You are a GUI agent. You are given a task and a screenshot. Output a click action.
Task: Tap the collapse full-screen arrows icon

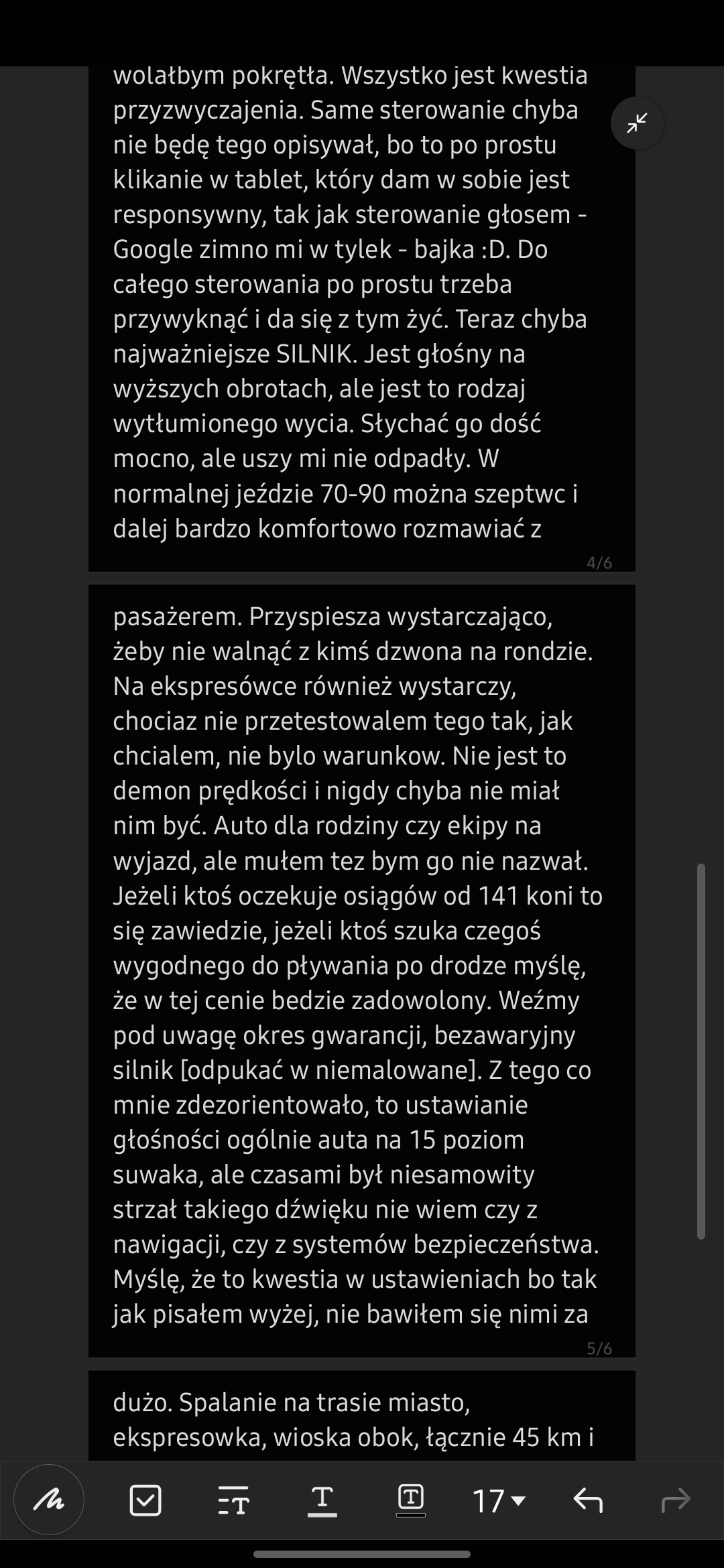tap(637, 123)
